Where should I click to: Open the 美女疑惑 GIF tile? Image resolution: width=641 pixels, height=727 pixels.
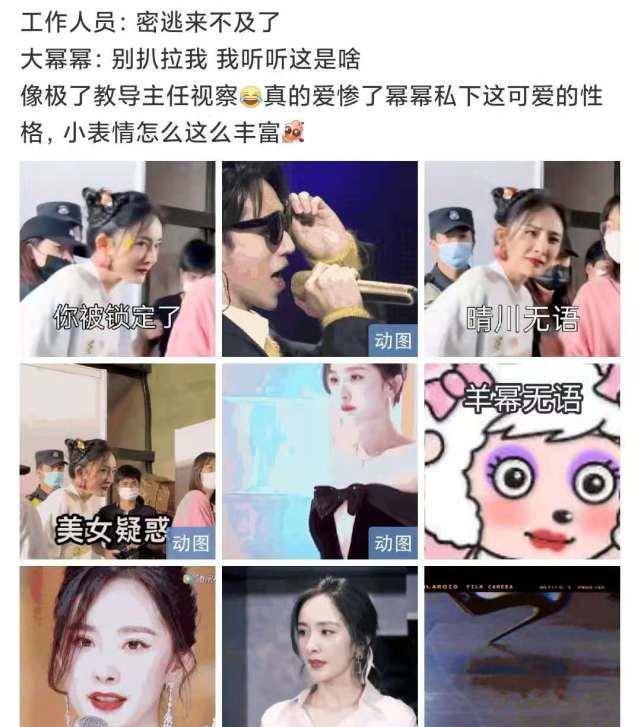(117, 461)
